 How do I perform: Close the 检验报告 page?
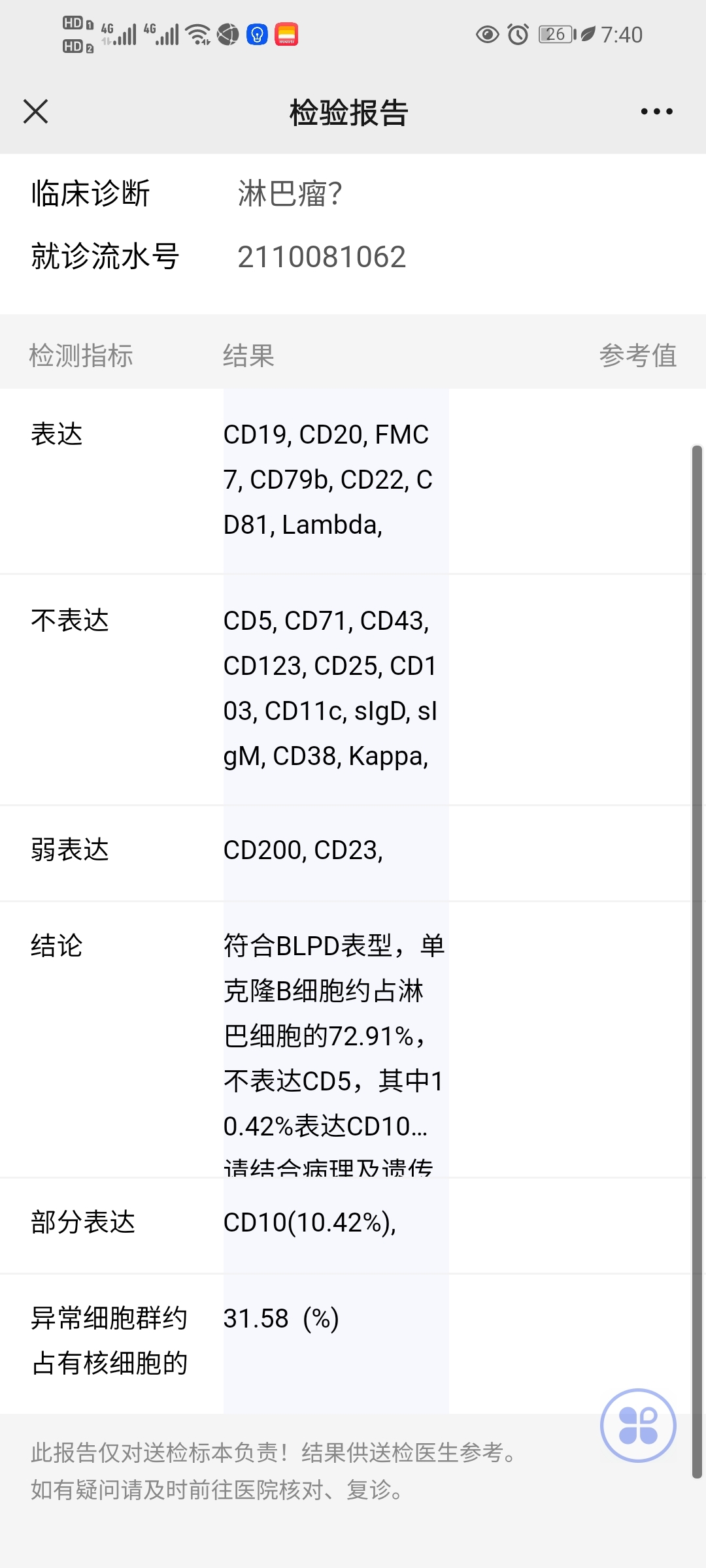click(x=36, y=112)
